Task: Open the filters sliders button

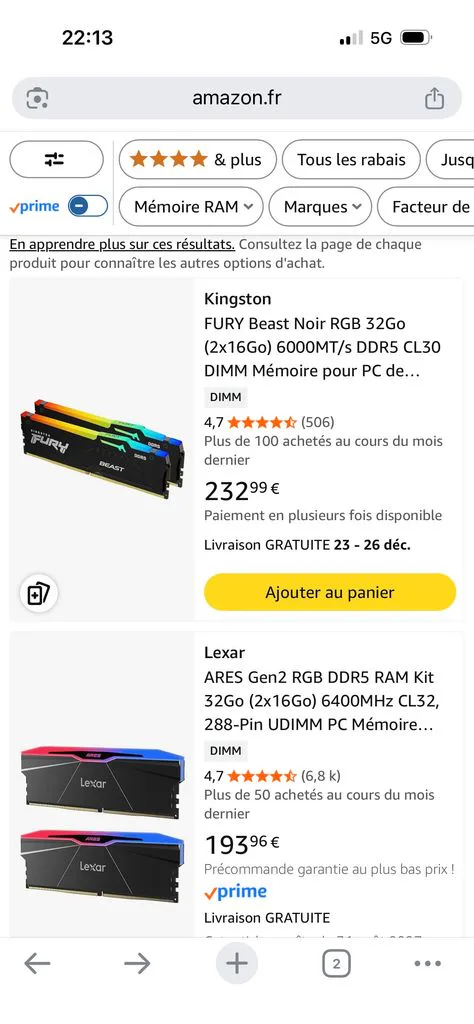Action: 56,160
